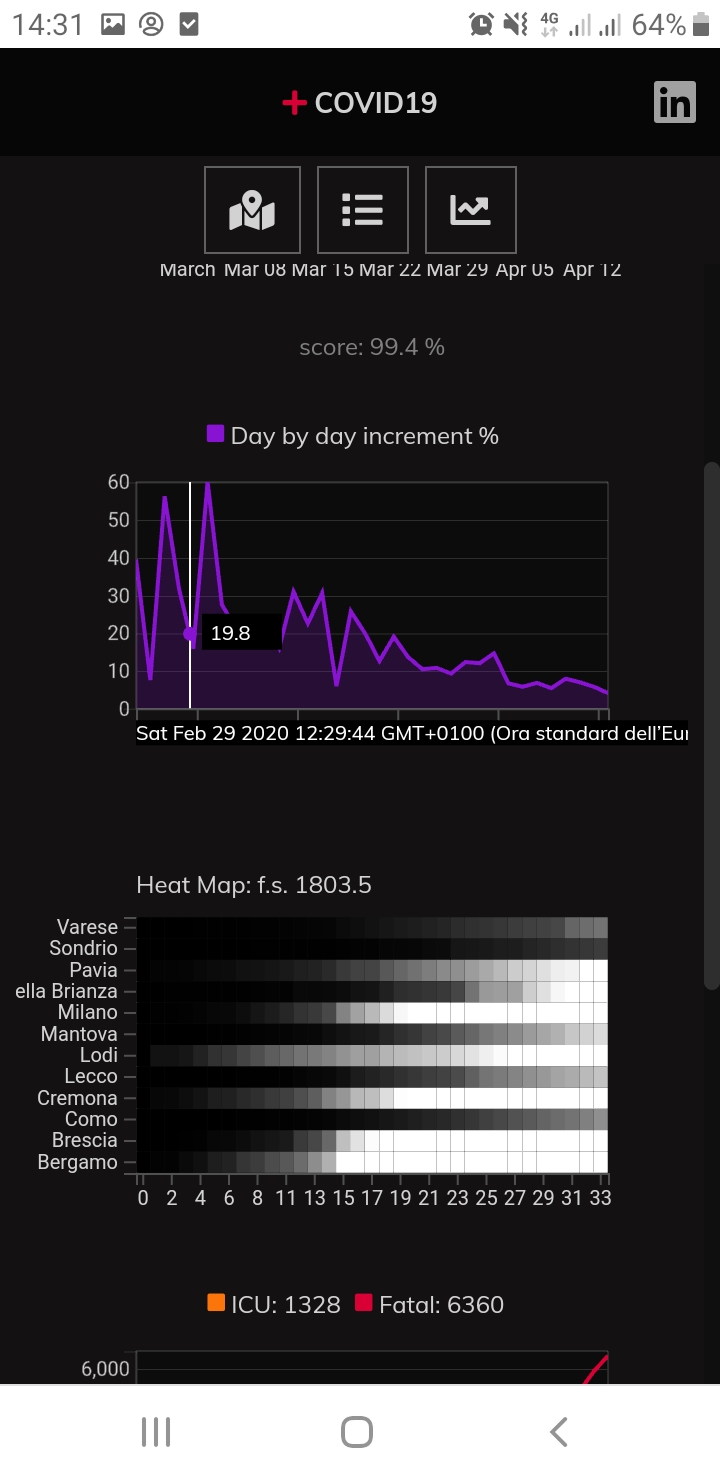
Task: Switch to the list view
Action: [x=362, y=210]
